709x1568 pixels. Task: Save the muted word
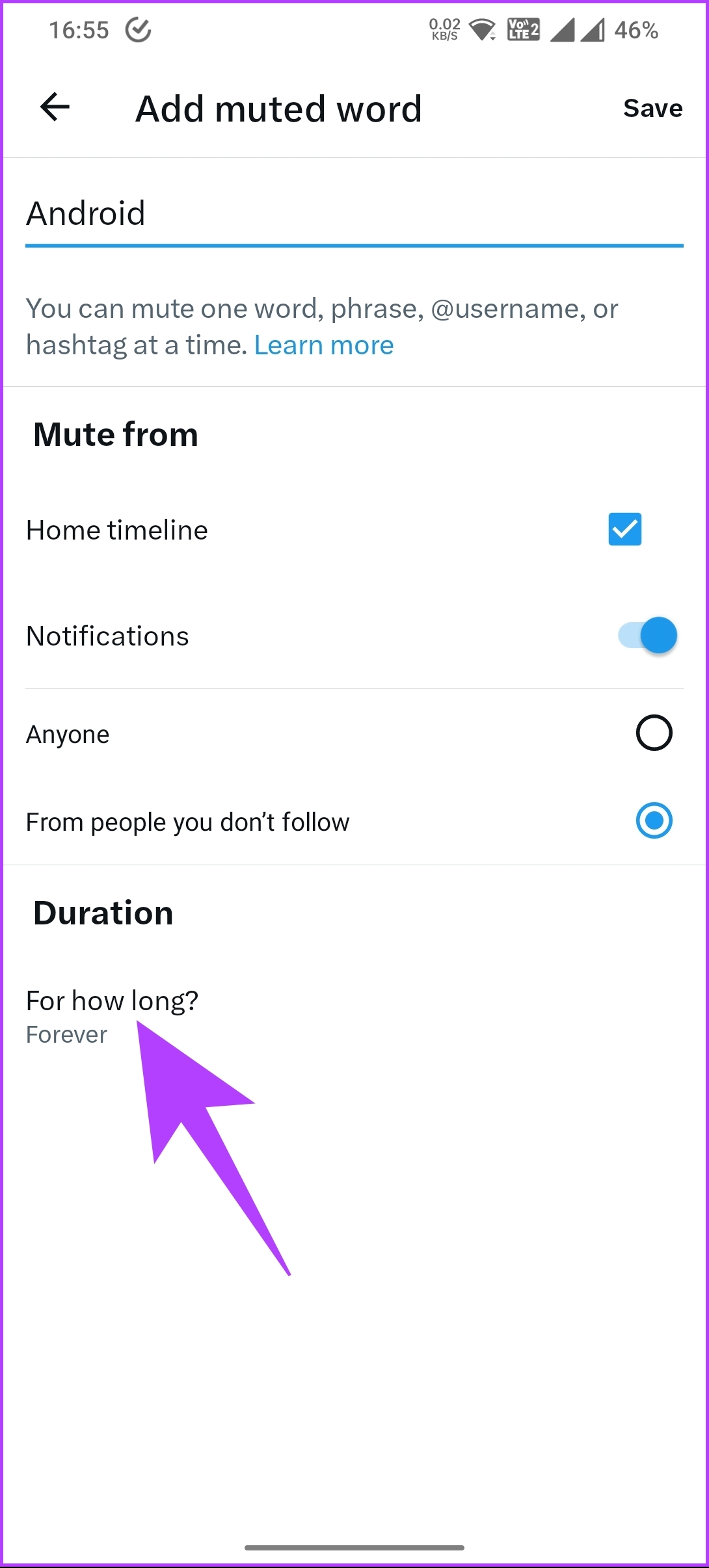click(652, 109)
